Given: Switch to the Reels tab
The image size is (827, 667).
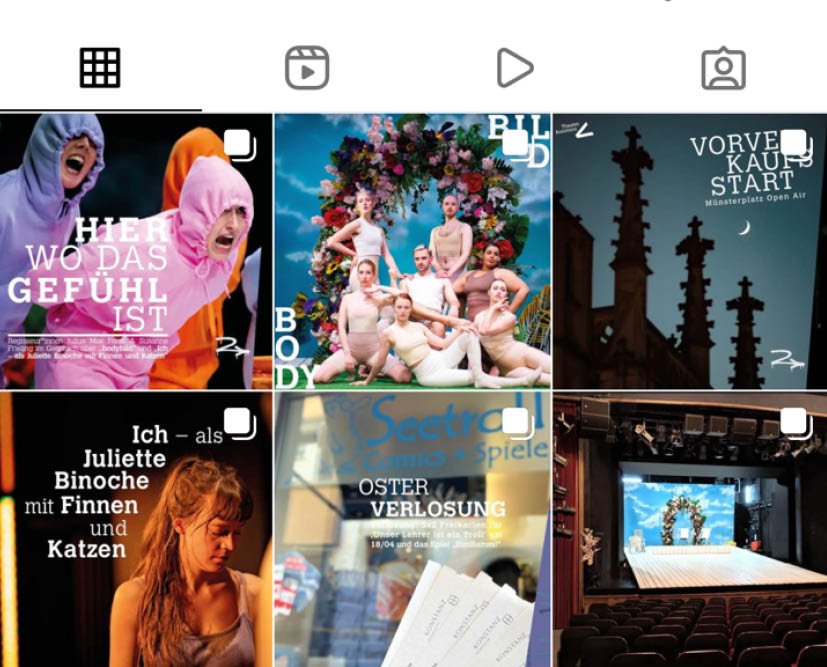Looking at the screenshot, I should 307,68.
